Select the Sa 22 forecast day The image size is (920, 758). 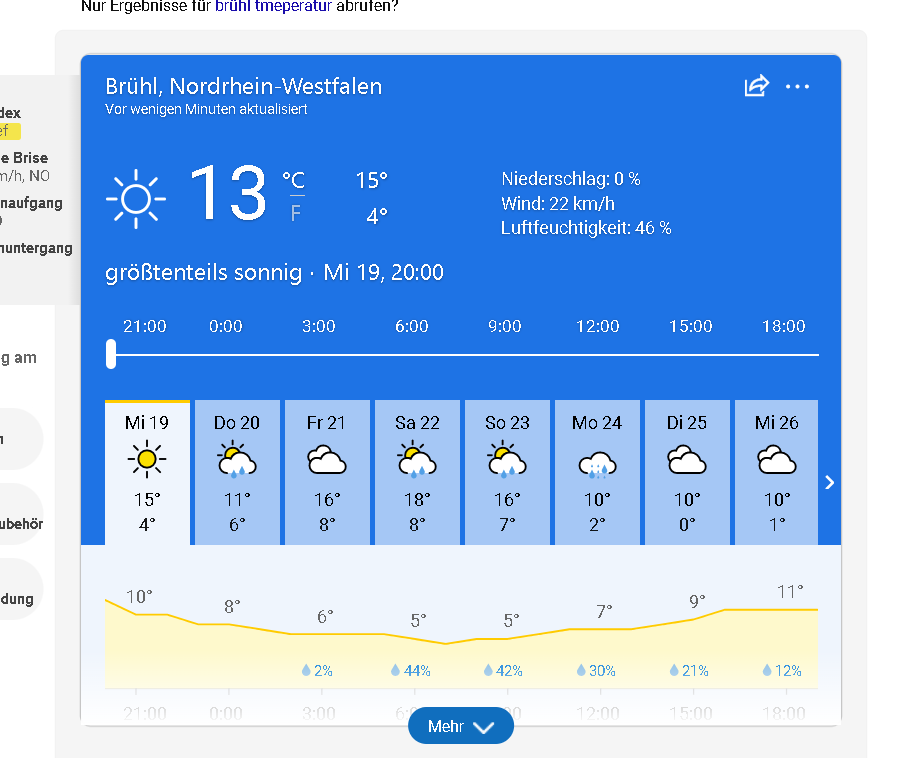point(417,472)
